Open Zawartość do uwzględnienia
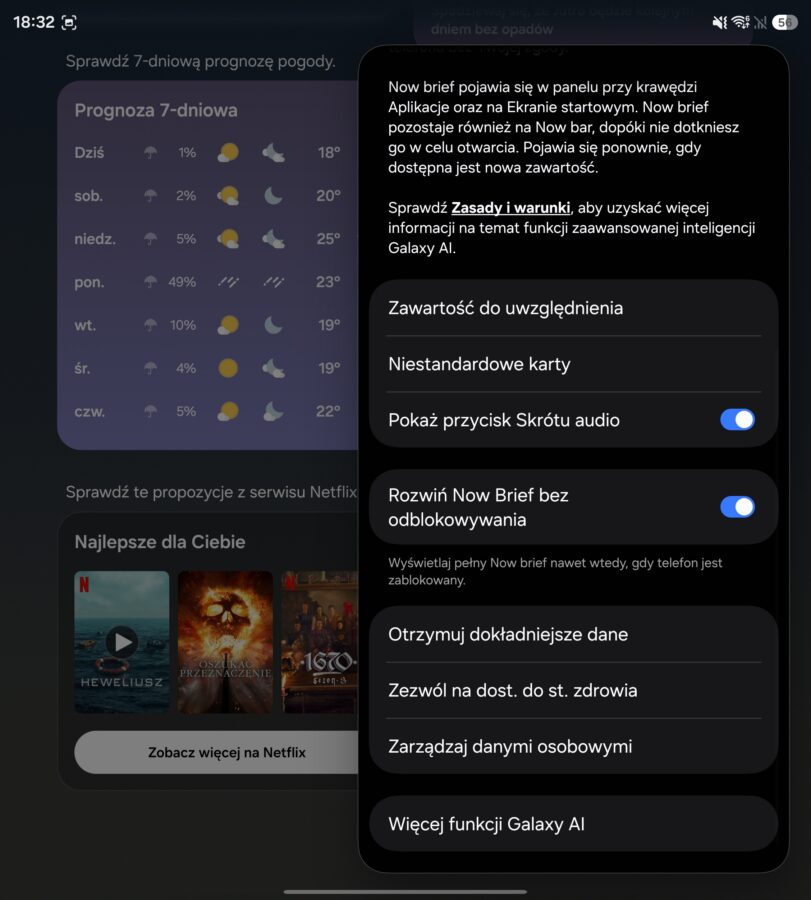Image resolution: width=811 pixels, height=900 pixels. point(573,308)
